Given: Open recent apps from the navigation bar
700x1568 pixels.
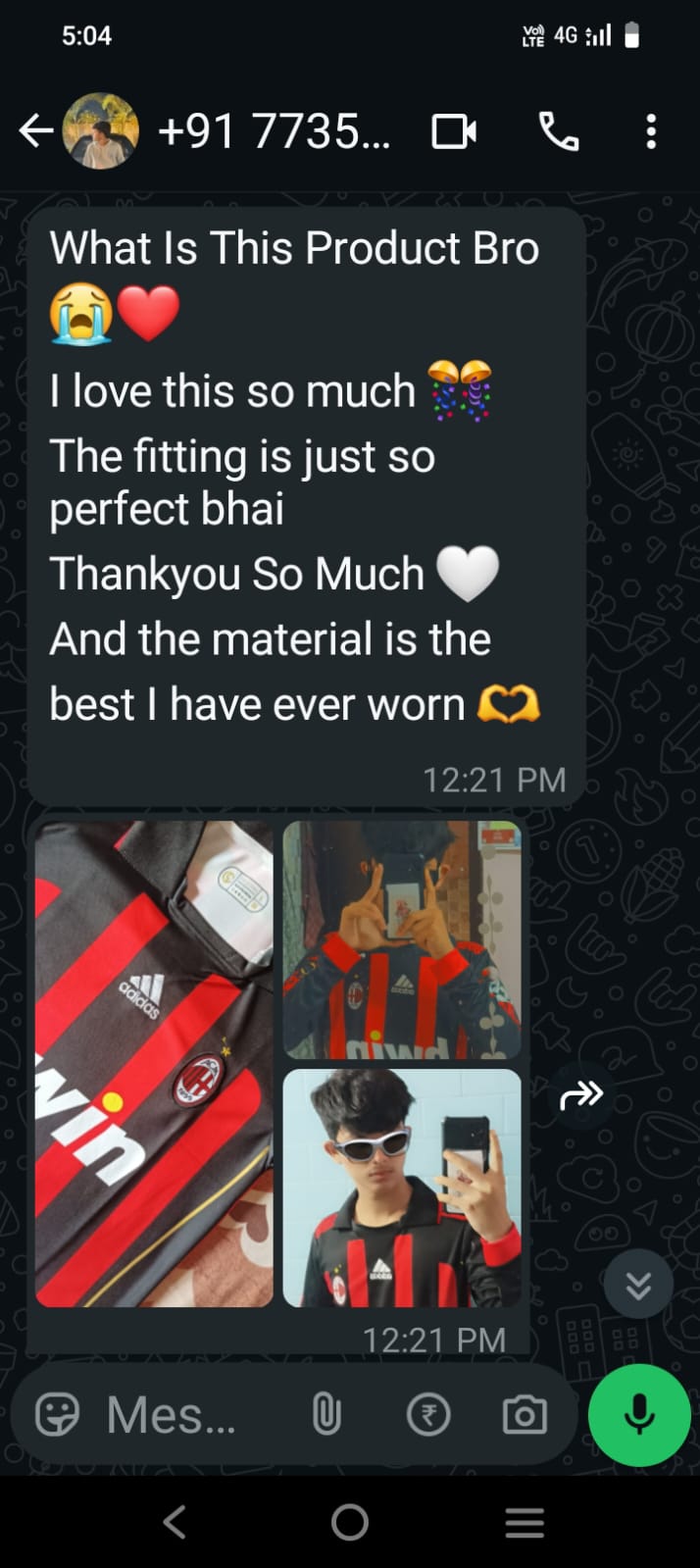Looking at the screenshot, I should click(x=525, y=1523).
